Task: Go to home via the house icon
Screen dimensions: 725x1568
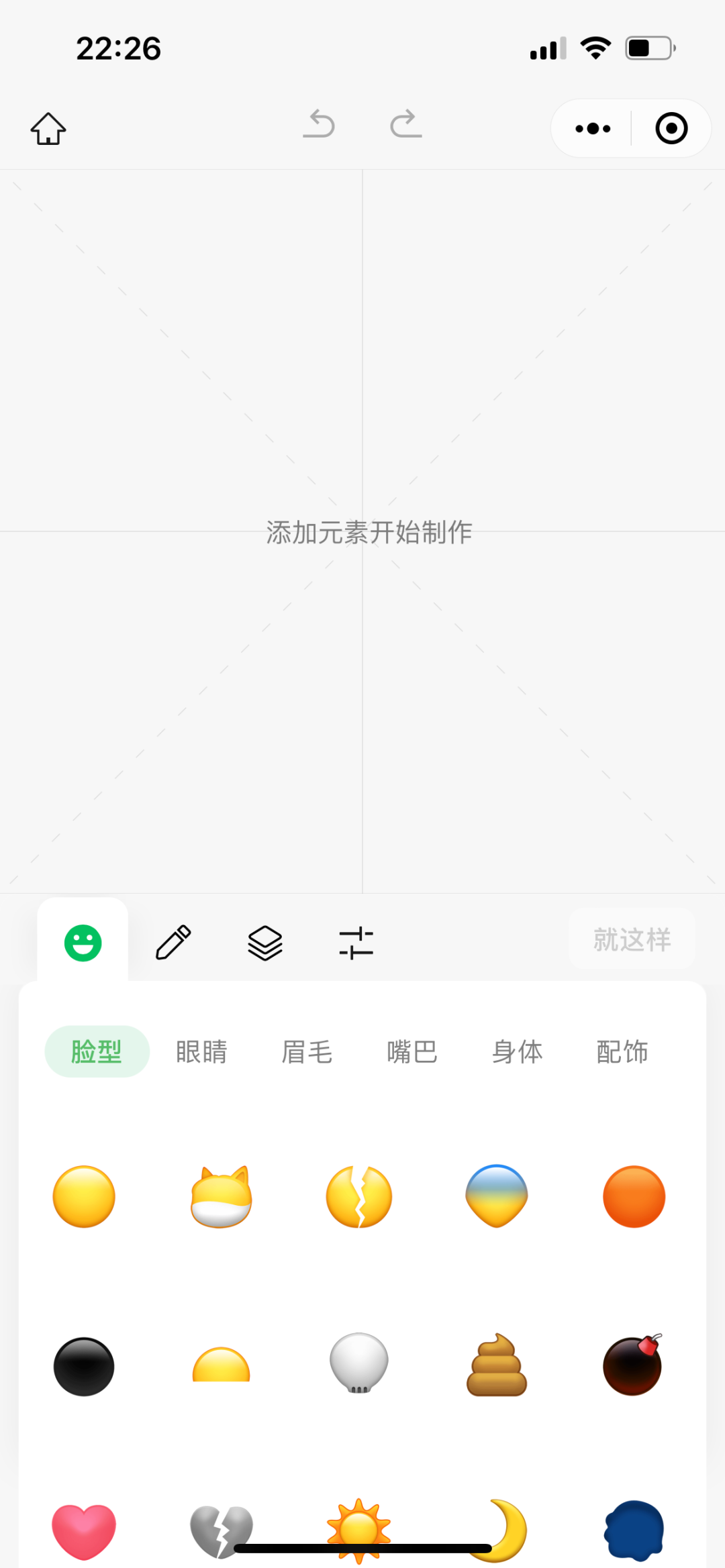Action: pyautogui.click(x=48, y=129)
